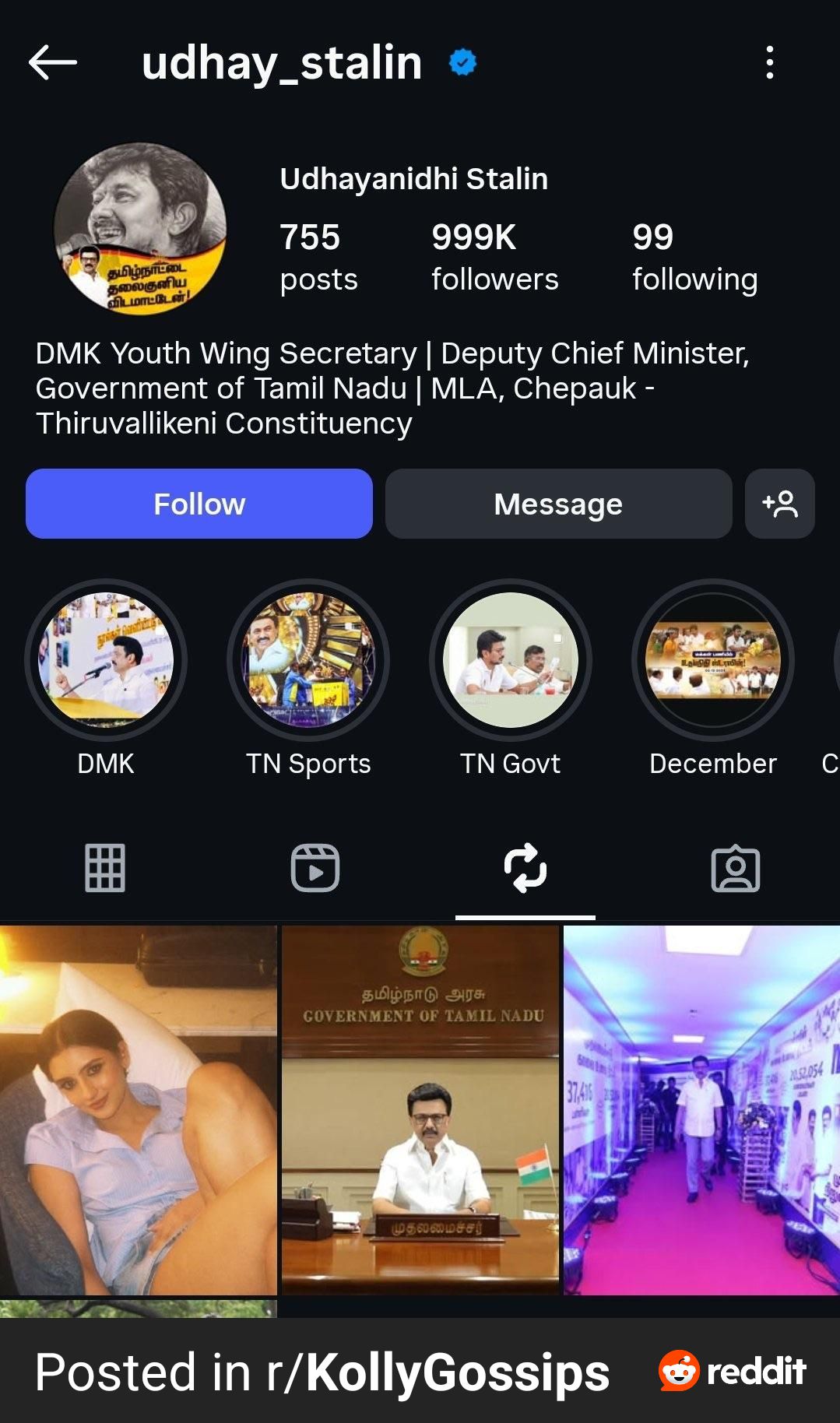The image size is (840, 1423).
Task: View the profile picture
Action: pyautogui.click(x=140, y=229)
